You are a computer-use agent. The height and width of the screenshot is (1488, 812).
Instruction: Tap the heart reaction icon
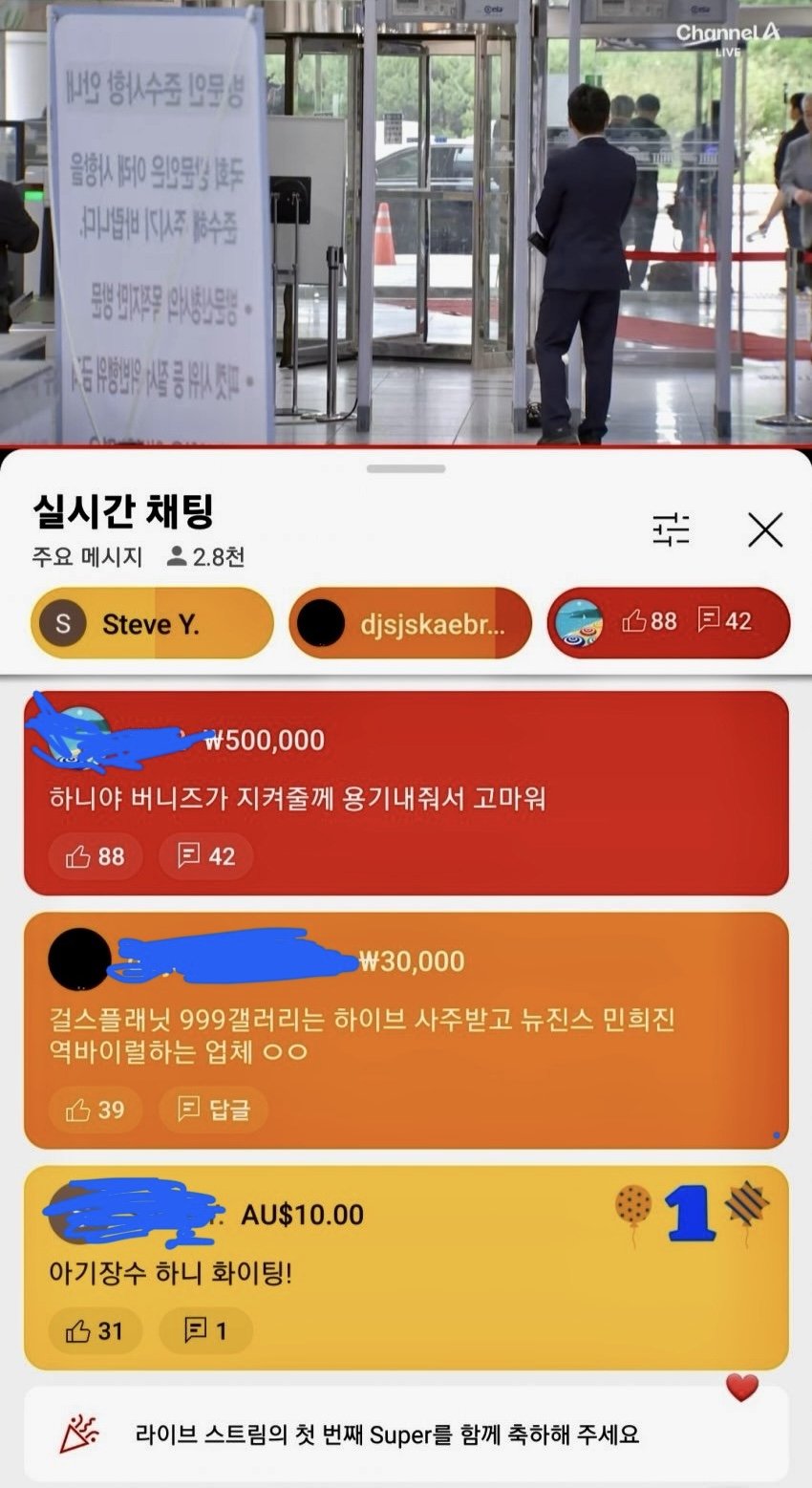742,1388
